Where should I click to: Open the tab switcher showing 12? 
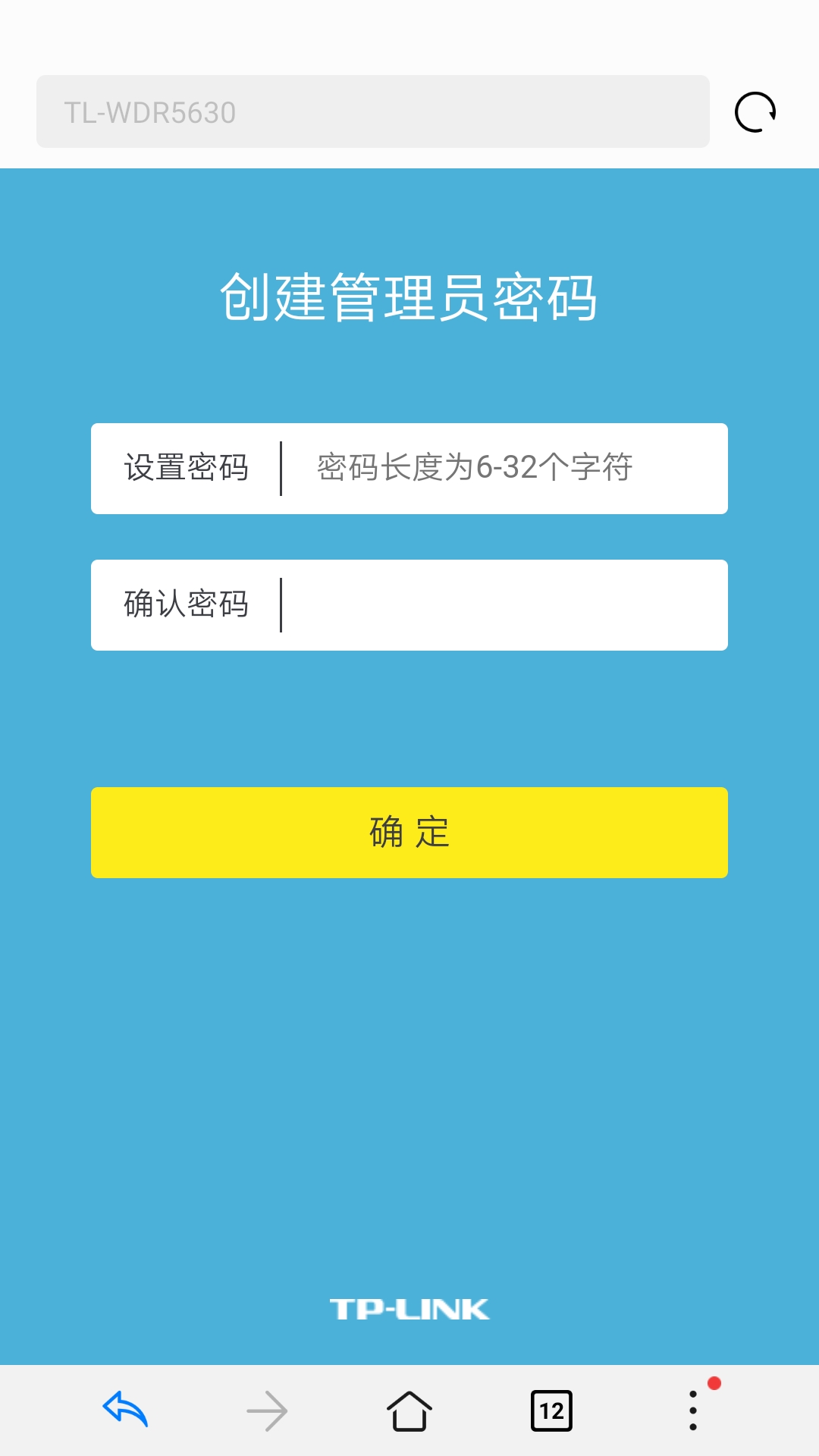[551, 1410]
